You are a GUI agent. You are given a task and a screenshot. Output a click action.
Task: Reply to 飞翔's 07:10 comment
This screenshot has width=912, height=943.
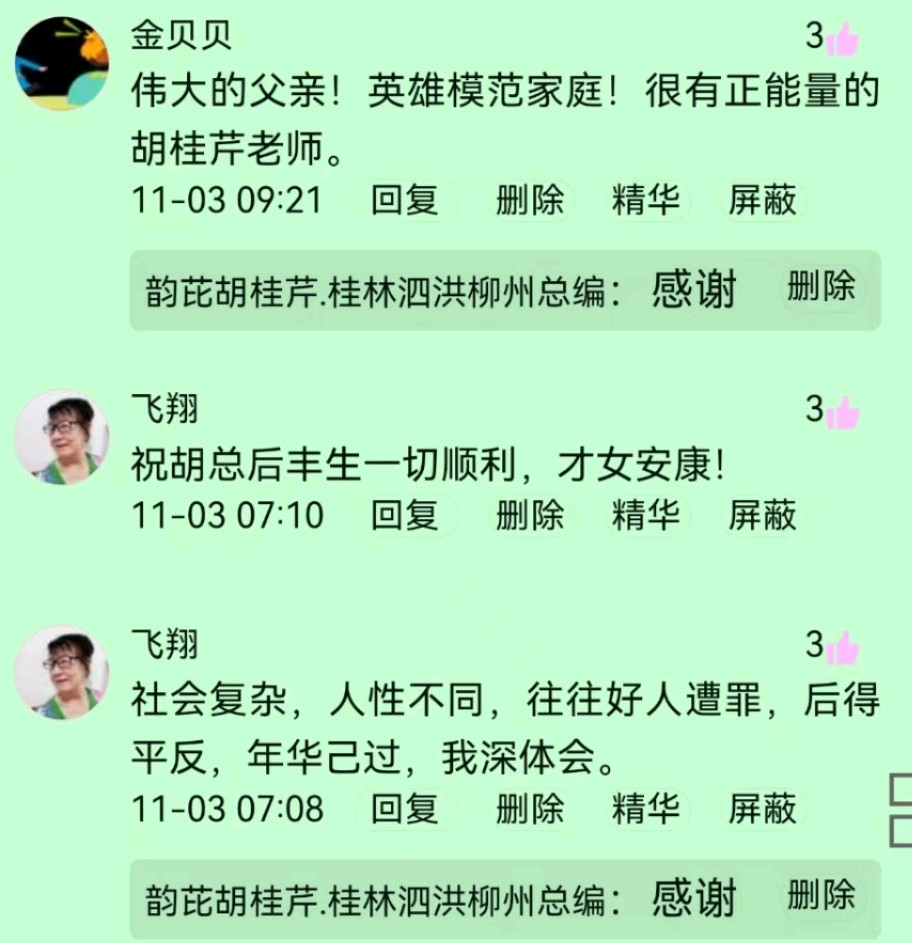[x=405, y=515]
